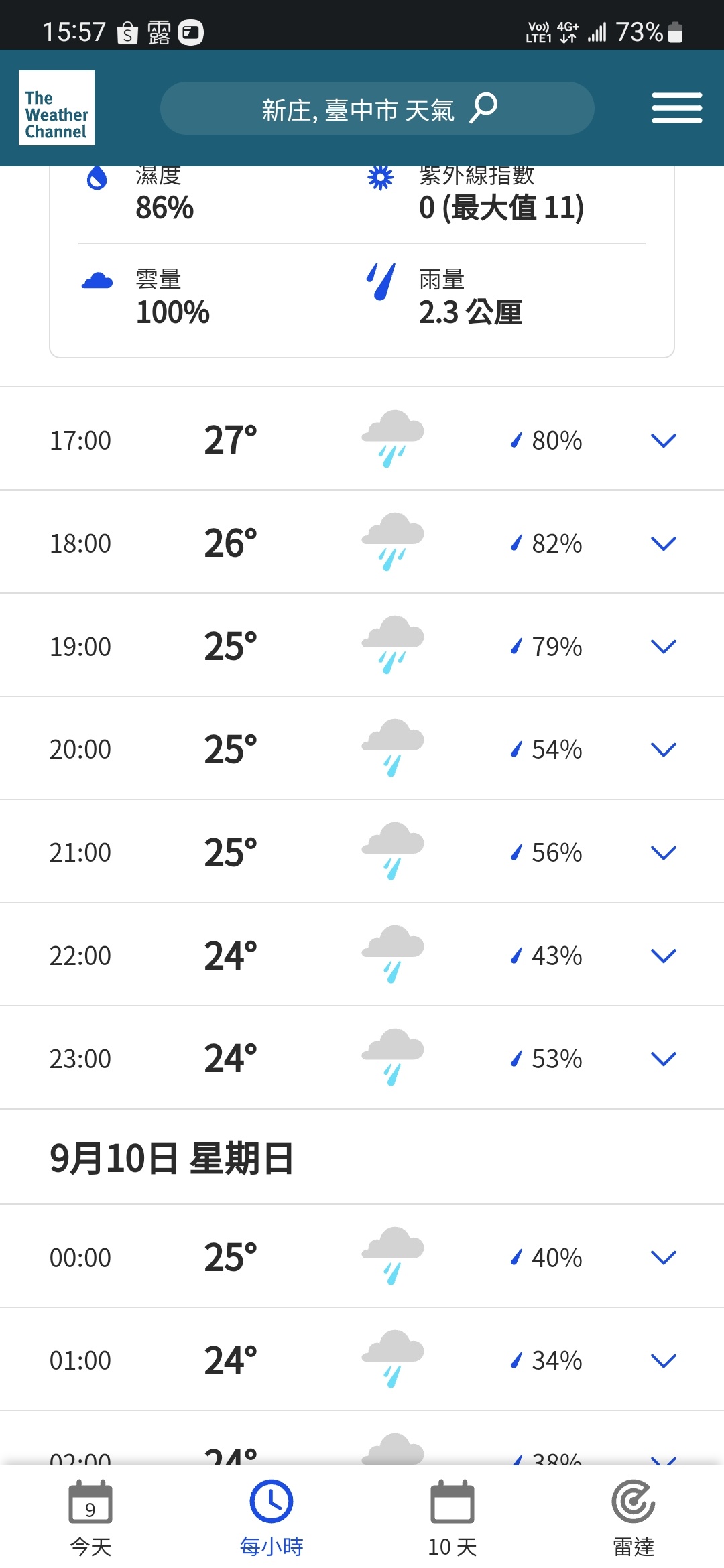Open the hamburger menu
This screenshot has height=1568, width=724.
676,108
